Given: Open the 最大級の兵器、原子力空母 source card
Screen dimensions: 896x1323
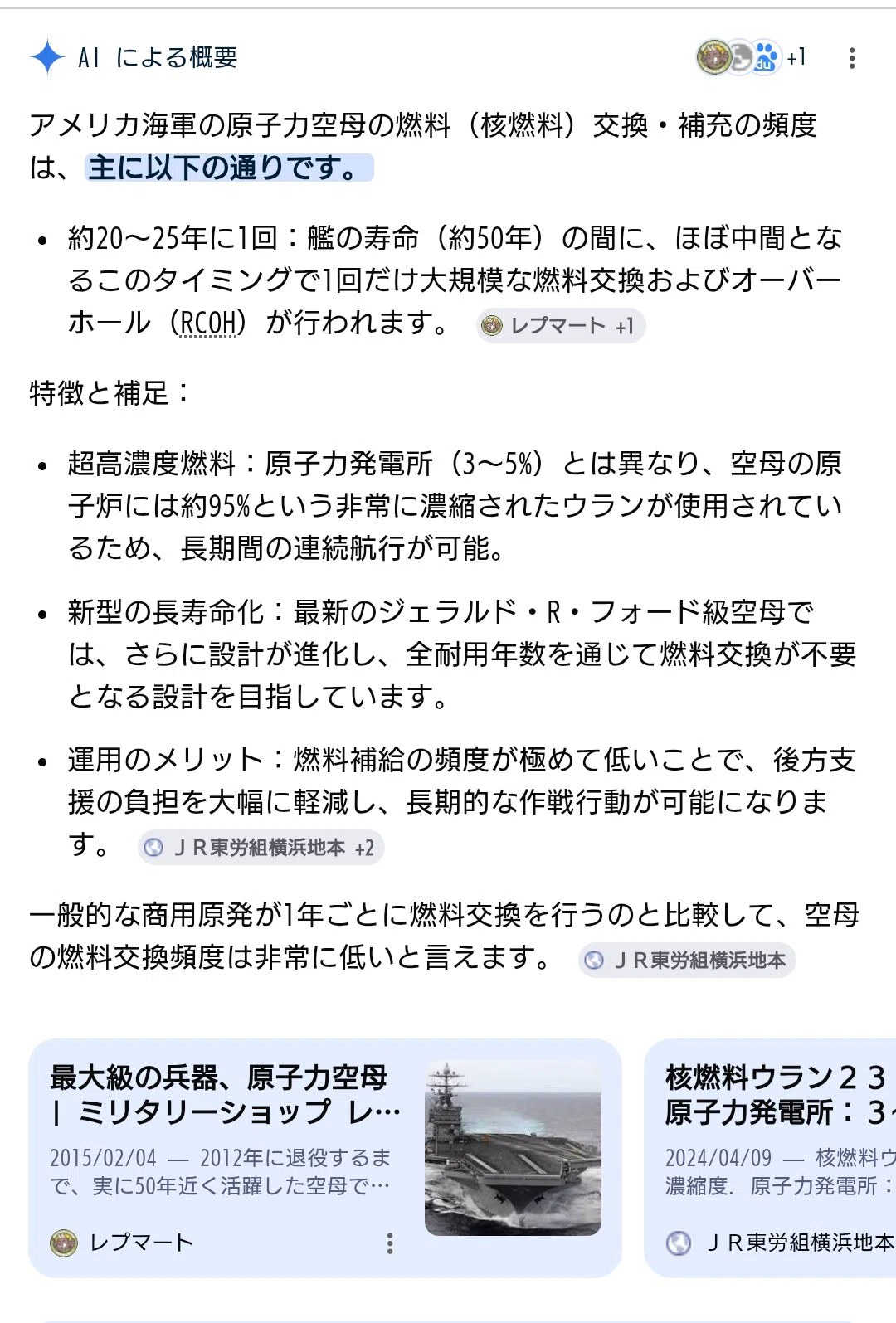Looking at the screenshot, I should (325, 1158).
